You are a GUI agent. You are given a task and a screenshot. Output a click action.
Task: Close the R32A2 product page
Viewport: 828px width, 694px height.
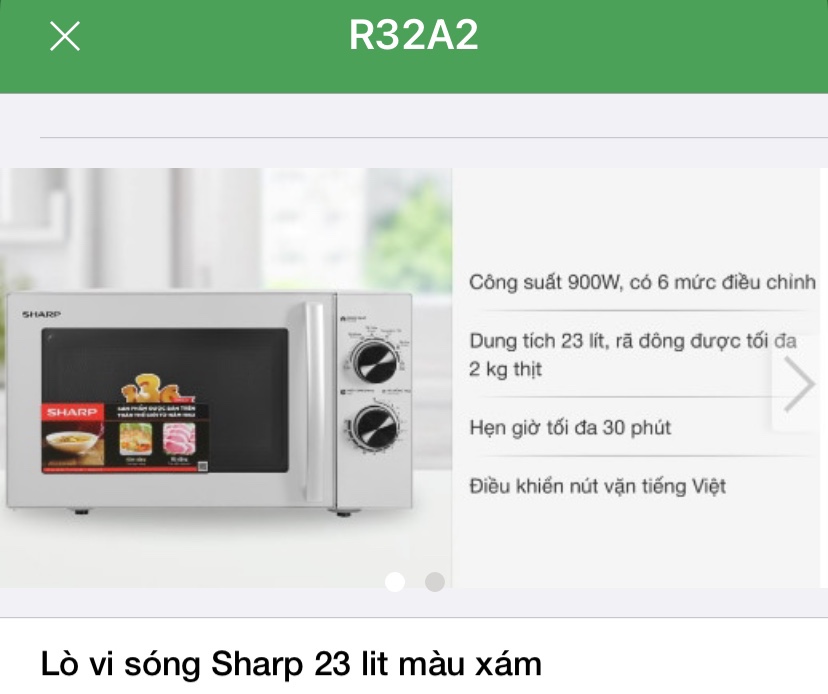[65, 37]
